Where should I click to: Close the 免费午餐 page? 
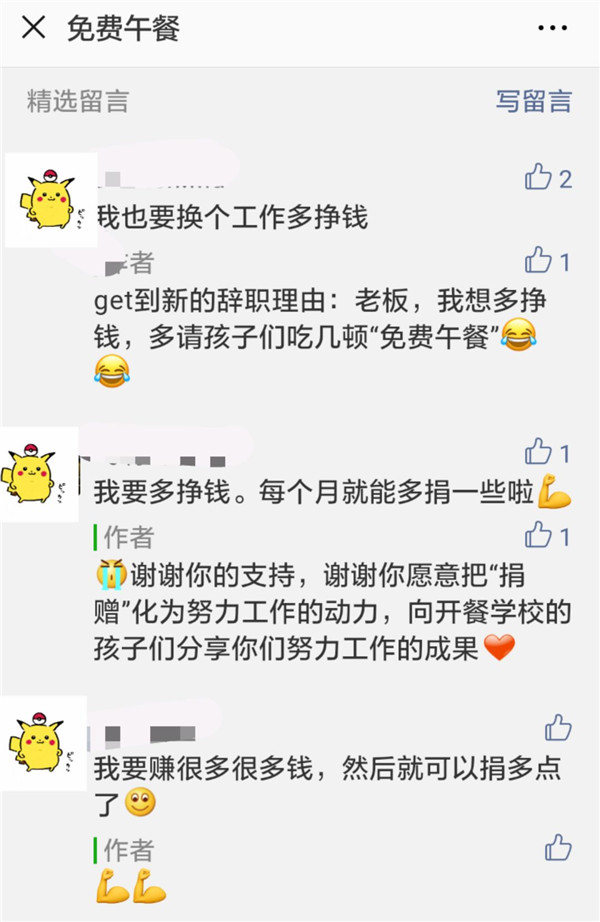33,27
